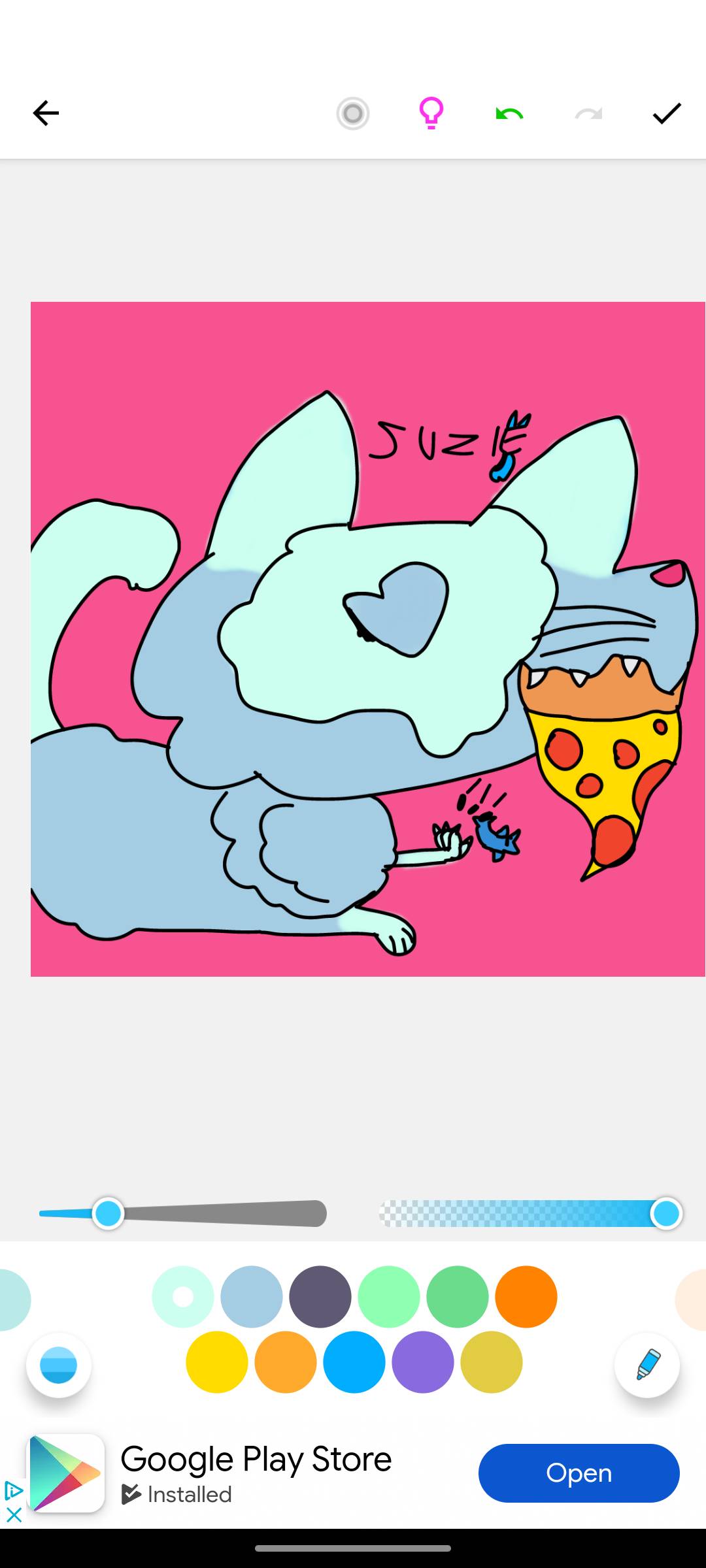Tap the gray circle icon in toolbar
This screenshot has width=706, height=1568.
[x=353, y=114]
